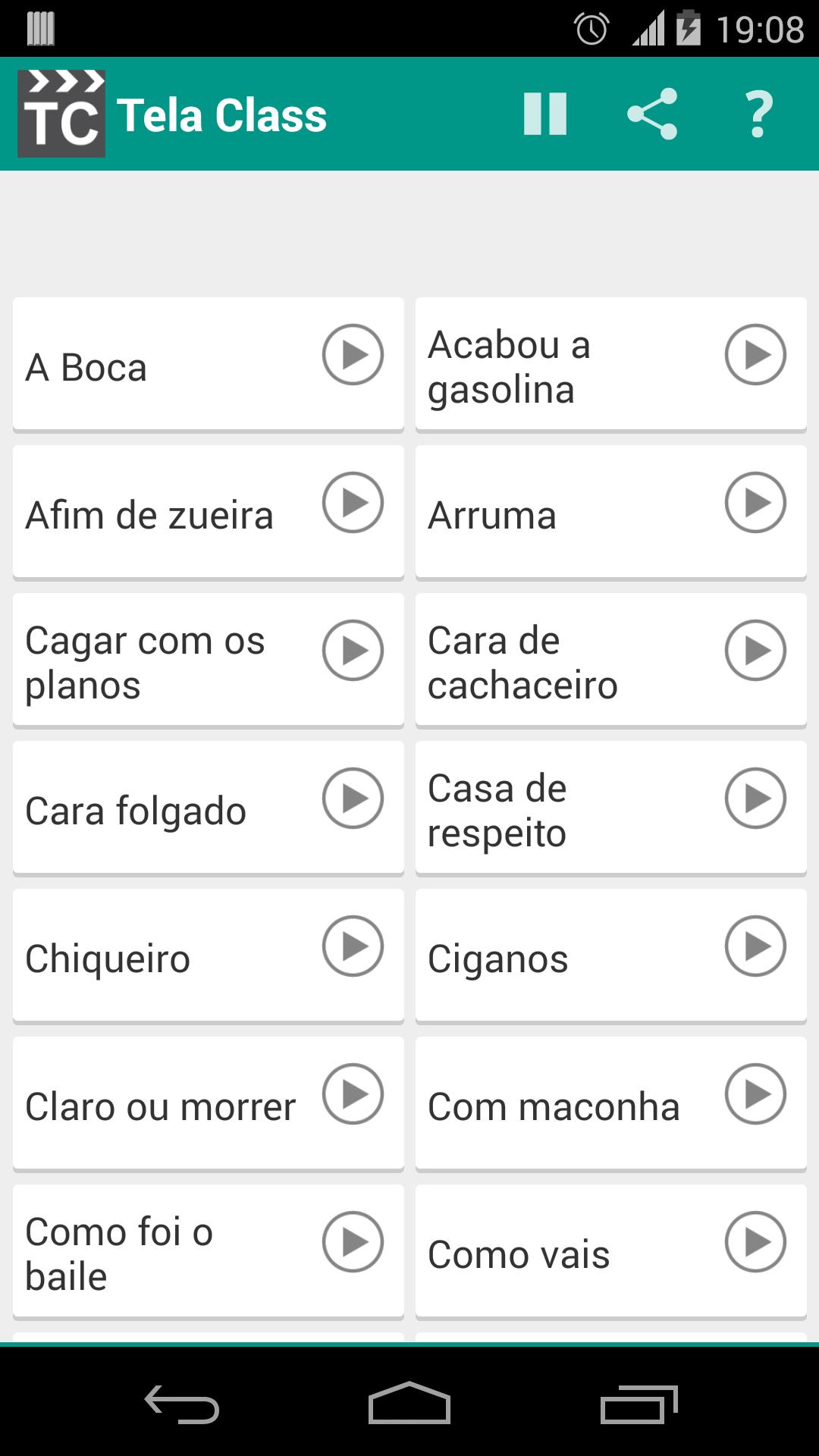The width and height of the screenshot is (819, 1456).
Task: Play the 'Com maconha' clip
Action: pyautogui.click(x=755, y=1094)
